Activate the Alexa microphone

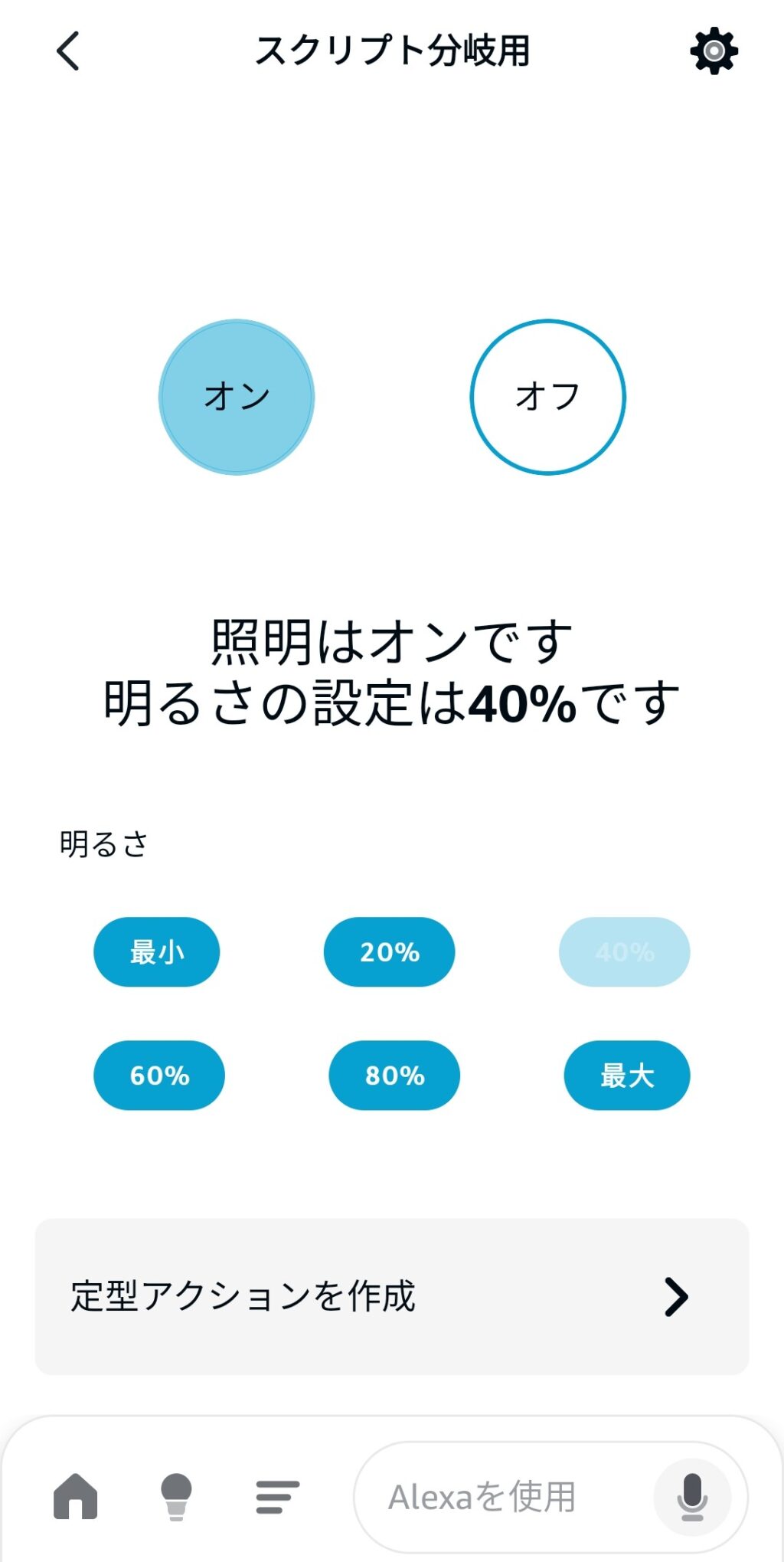point(692,1497)
